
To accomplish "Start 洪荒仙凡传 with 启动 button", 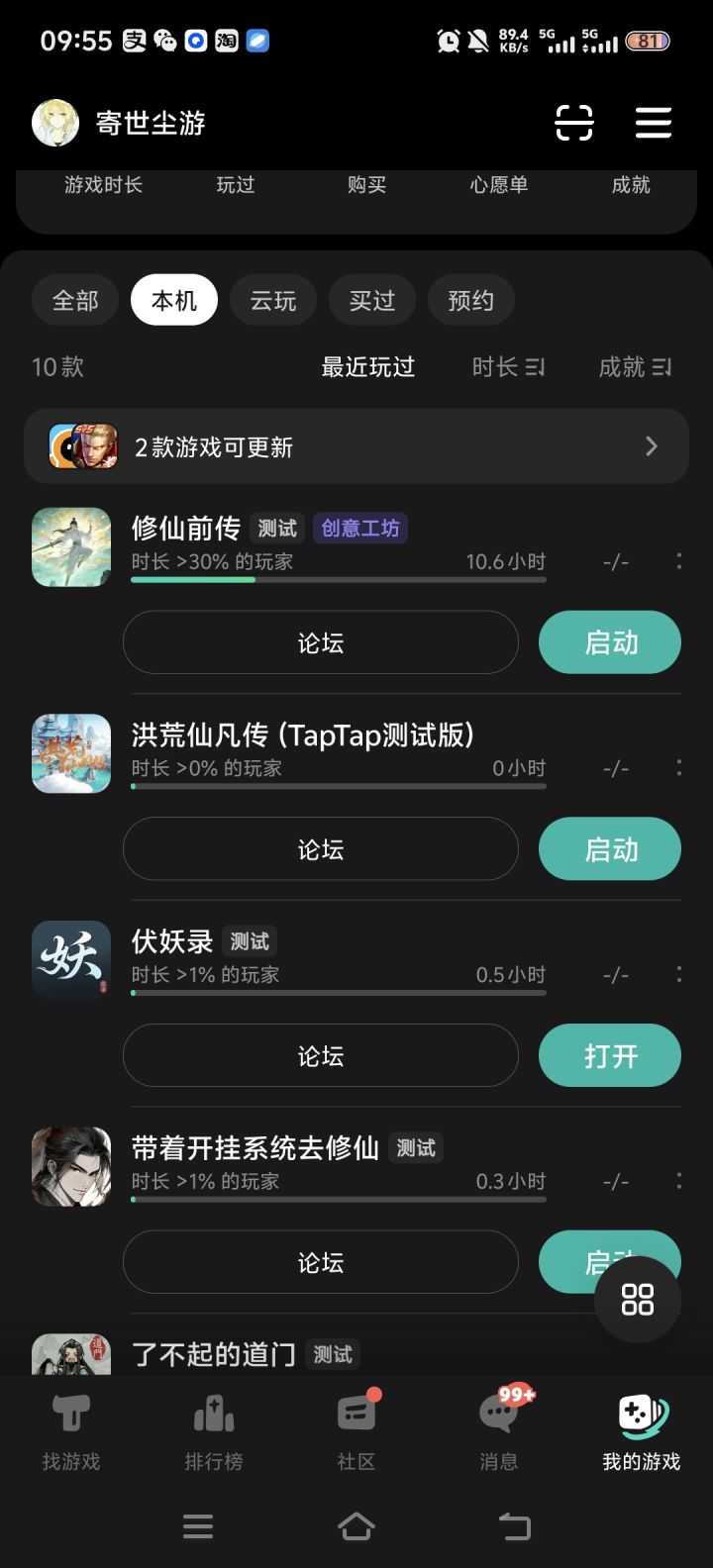I will pyautogui.click(x=610, y=849).
